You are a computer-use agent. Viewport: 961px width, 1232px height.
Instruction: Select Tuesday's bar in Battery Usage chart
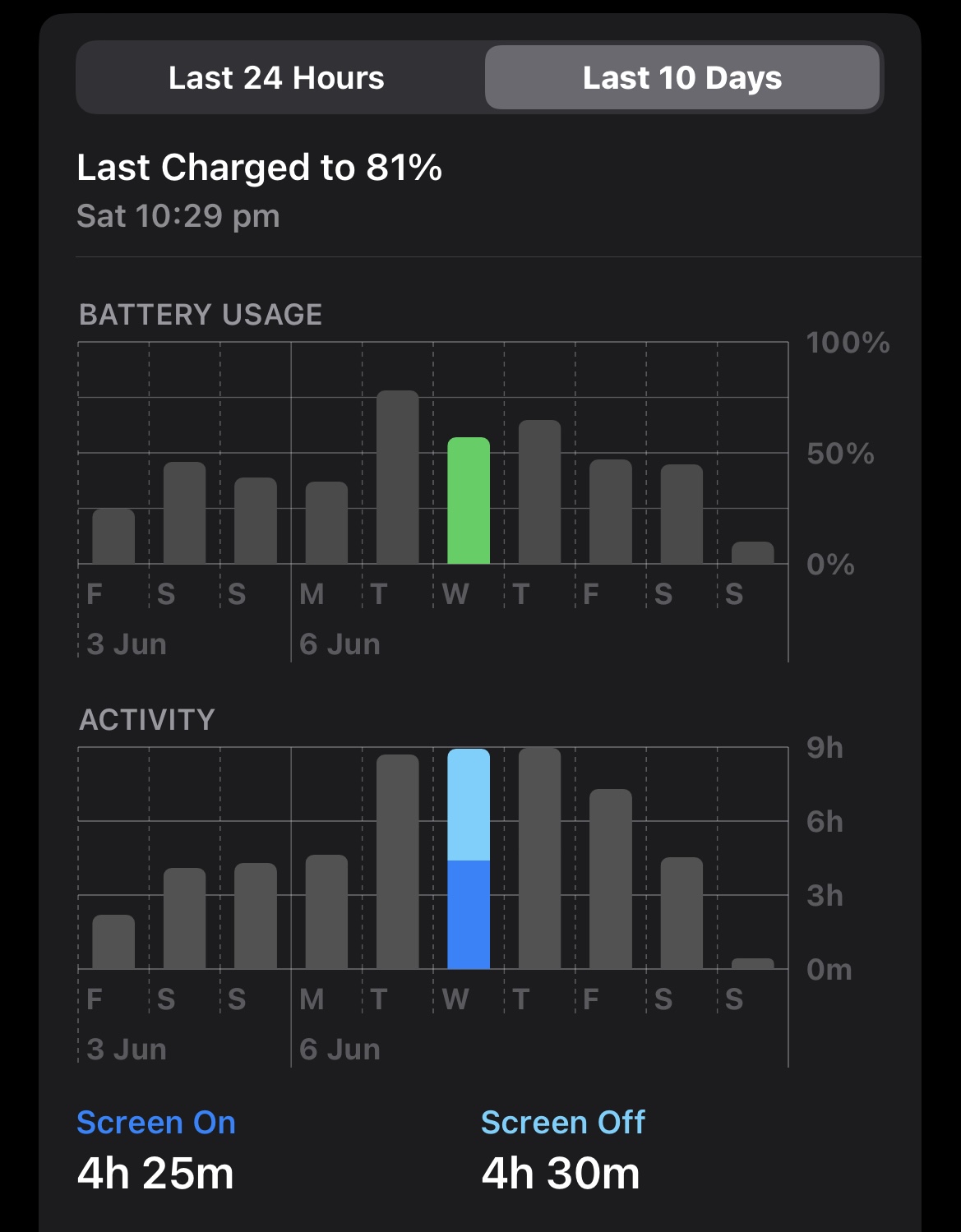398,478
